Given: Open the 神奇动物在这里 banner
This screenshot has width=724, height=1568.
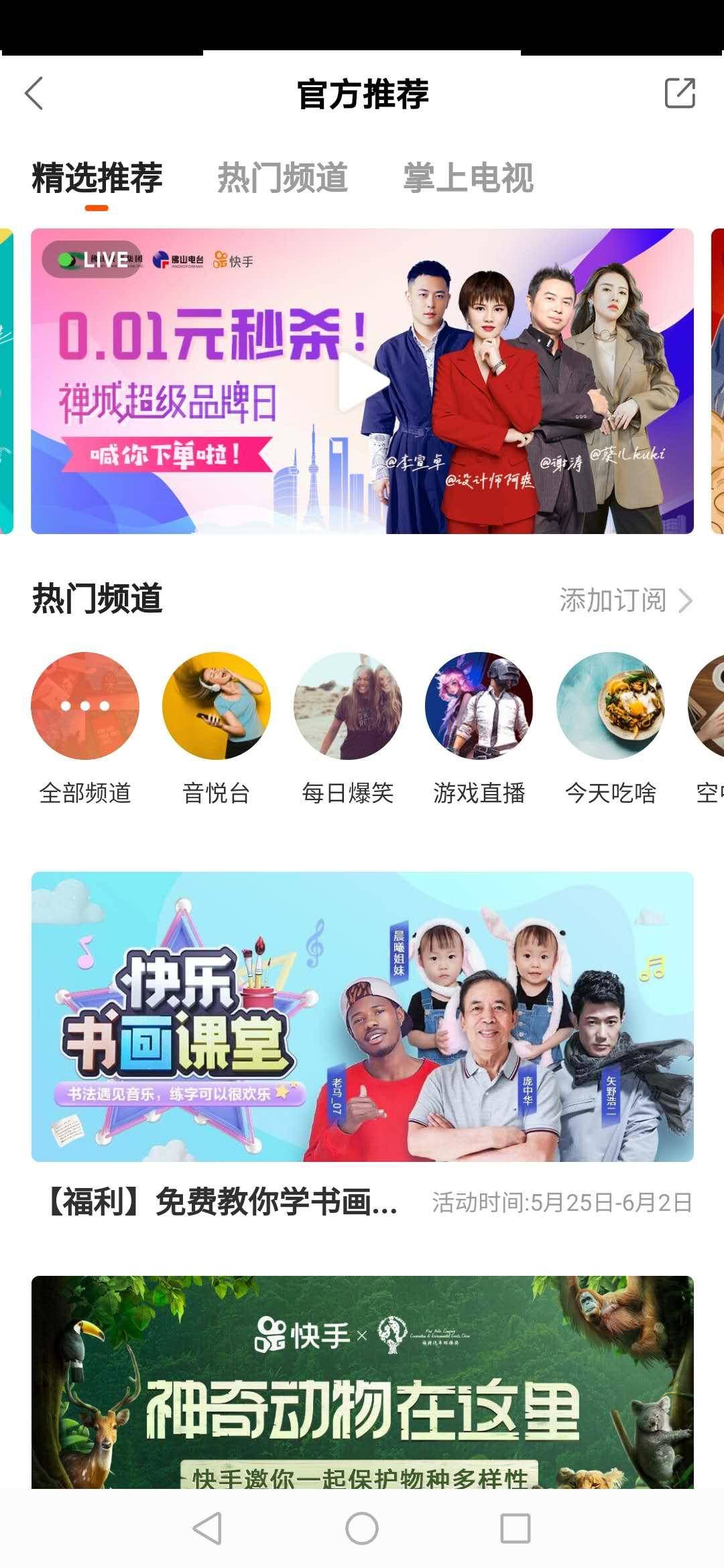Looking at the screenshot, I should [362, 1384].
